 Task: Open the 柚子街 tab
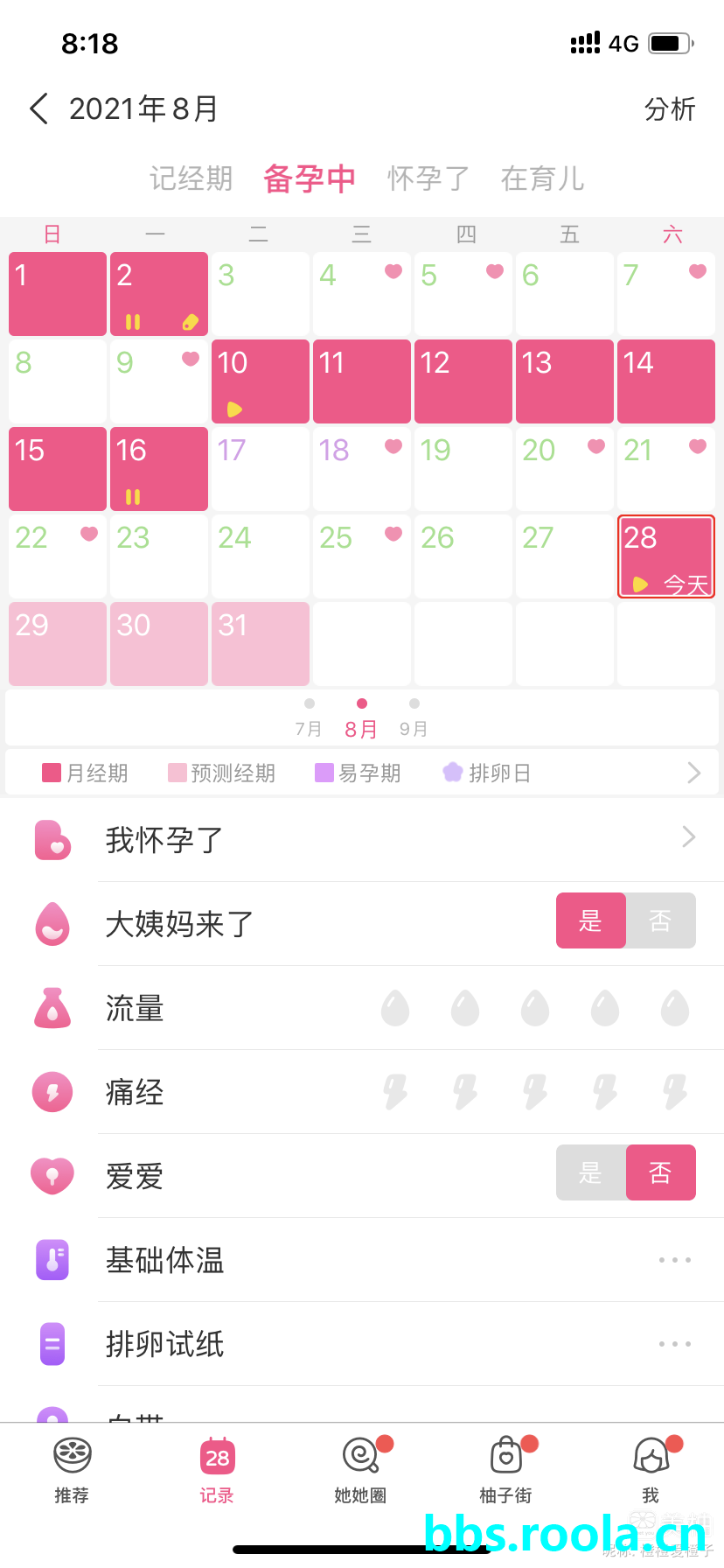(x=505, y=1470)
